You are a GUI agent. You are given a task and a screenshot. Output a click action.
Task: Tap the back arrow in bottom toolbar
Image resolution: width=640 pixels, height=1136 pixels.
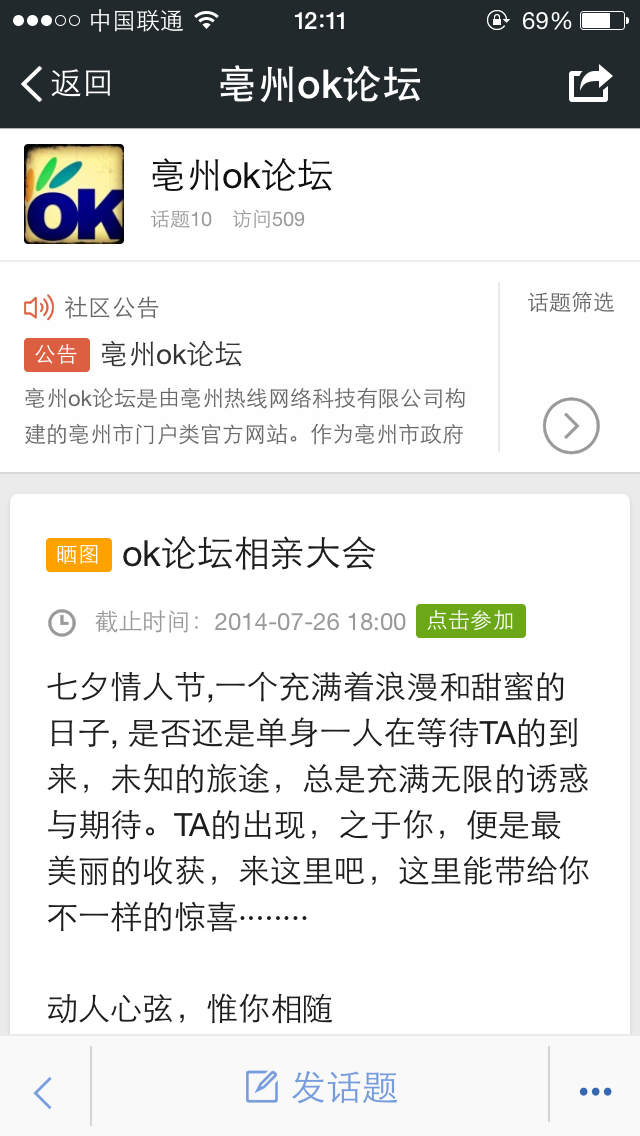pyautogui.click(x=43, y=1092)
